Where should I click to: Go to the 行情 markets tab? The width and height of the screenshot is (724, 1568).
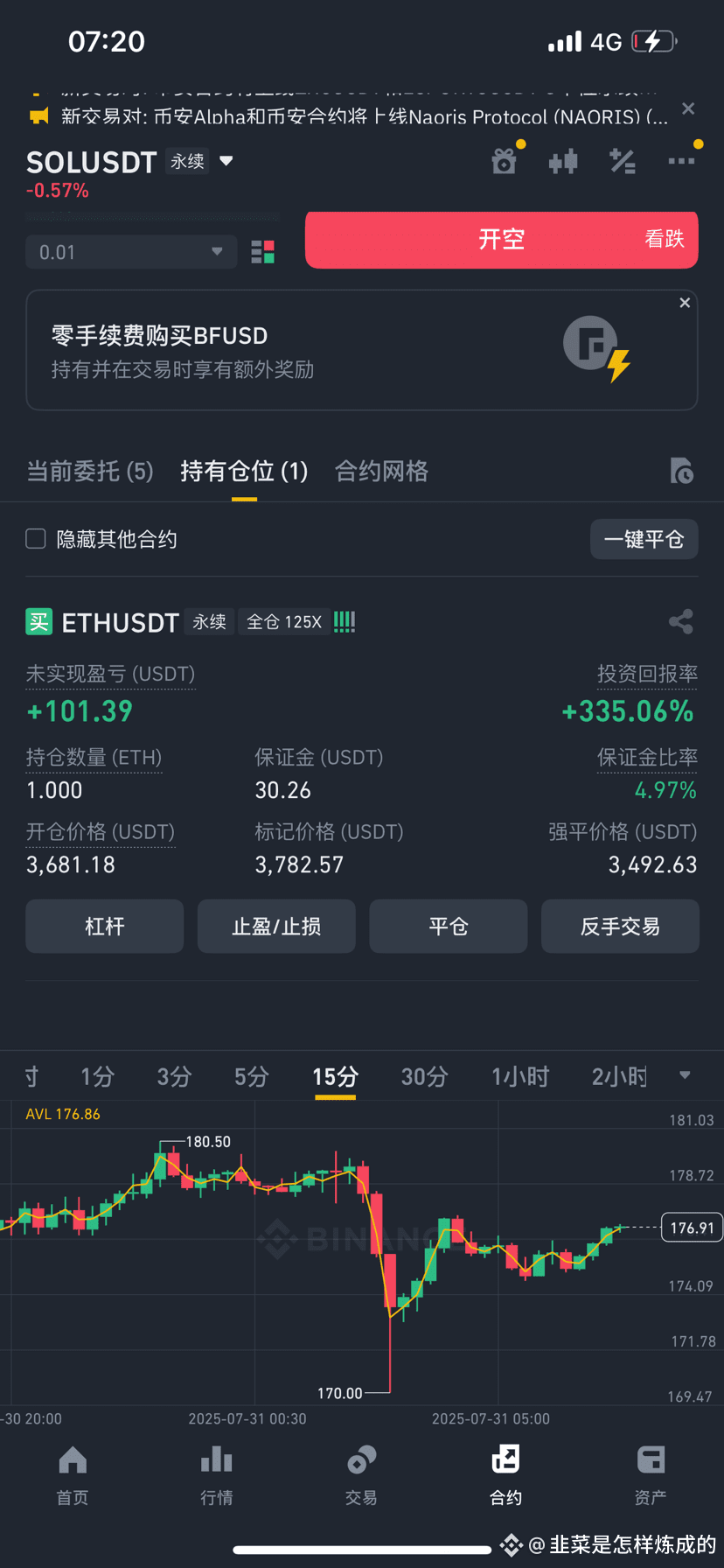tap(216, 1476)
